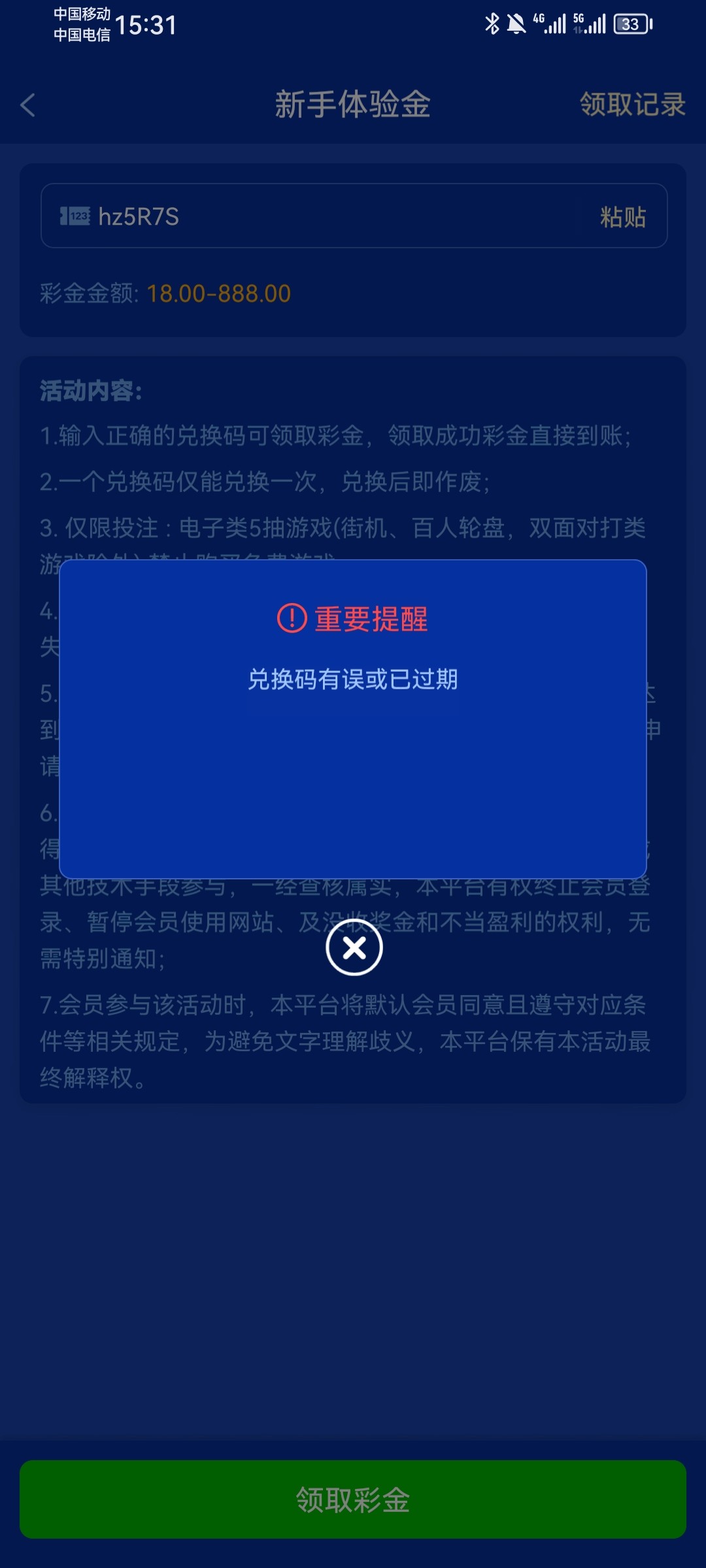The height and width of the screenshot is (1568, 706).
Task: Dismiss the 重要提醒 dialog with the X button
Action: click(354, 947)
